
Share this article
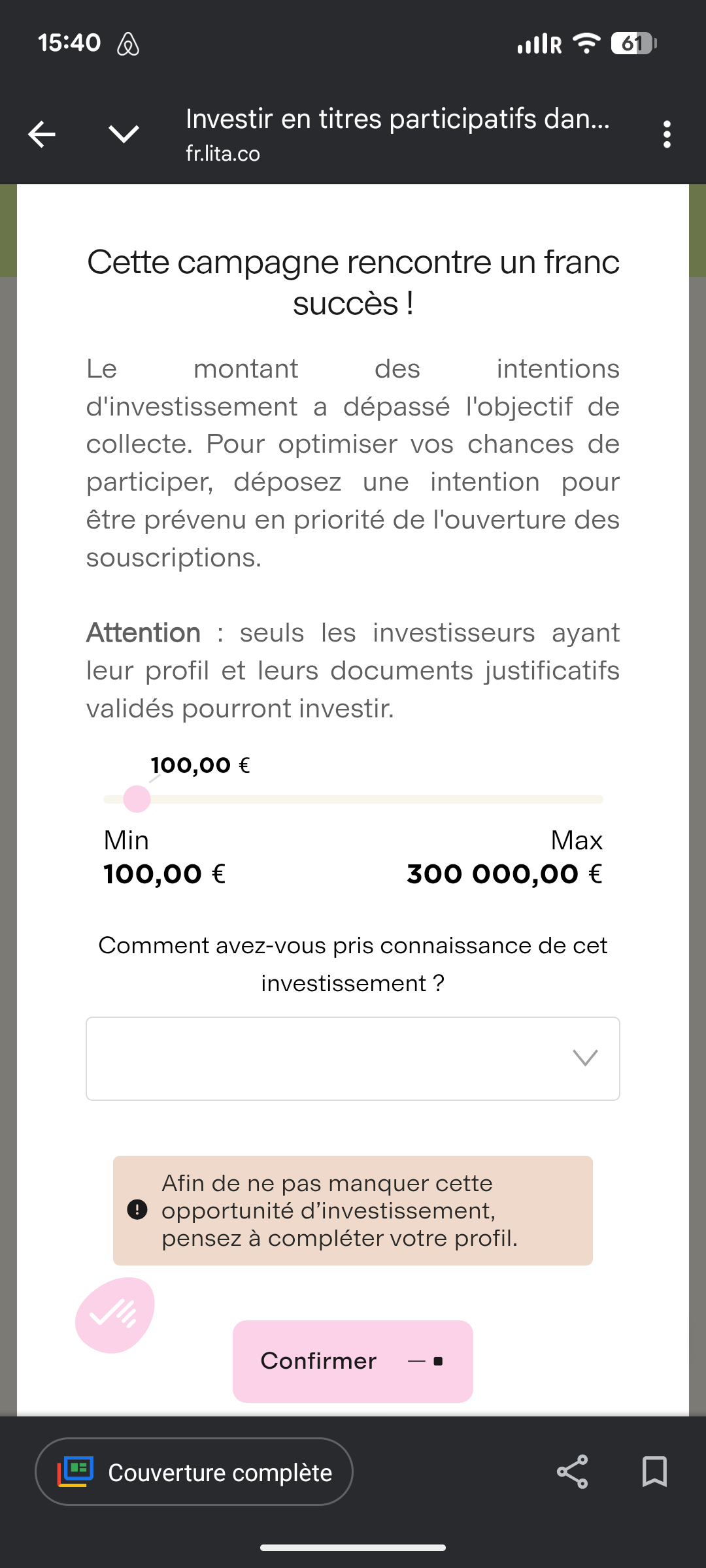573,1472
